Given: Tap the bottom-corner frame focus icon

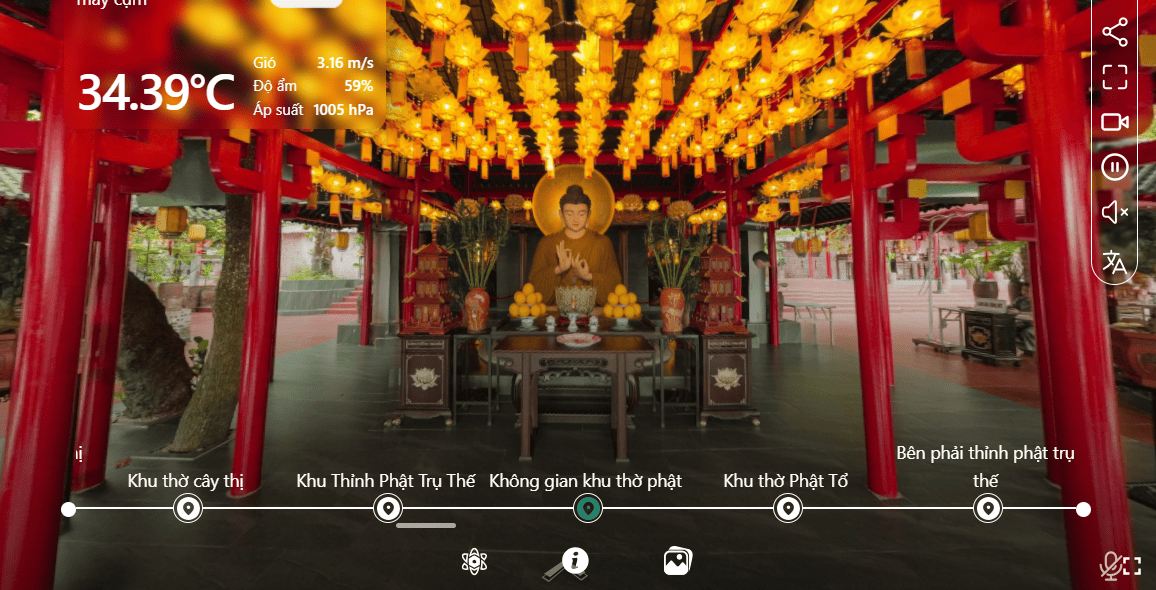Looking at the screenshot, I should pyautogui.click(x=1132, y=567).
